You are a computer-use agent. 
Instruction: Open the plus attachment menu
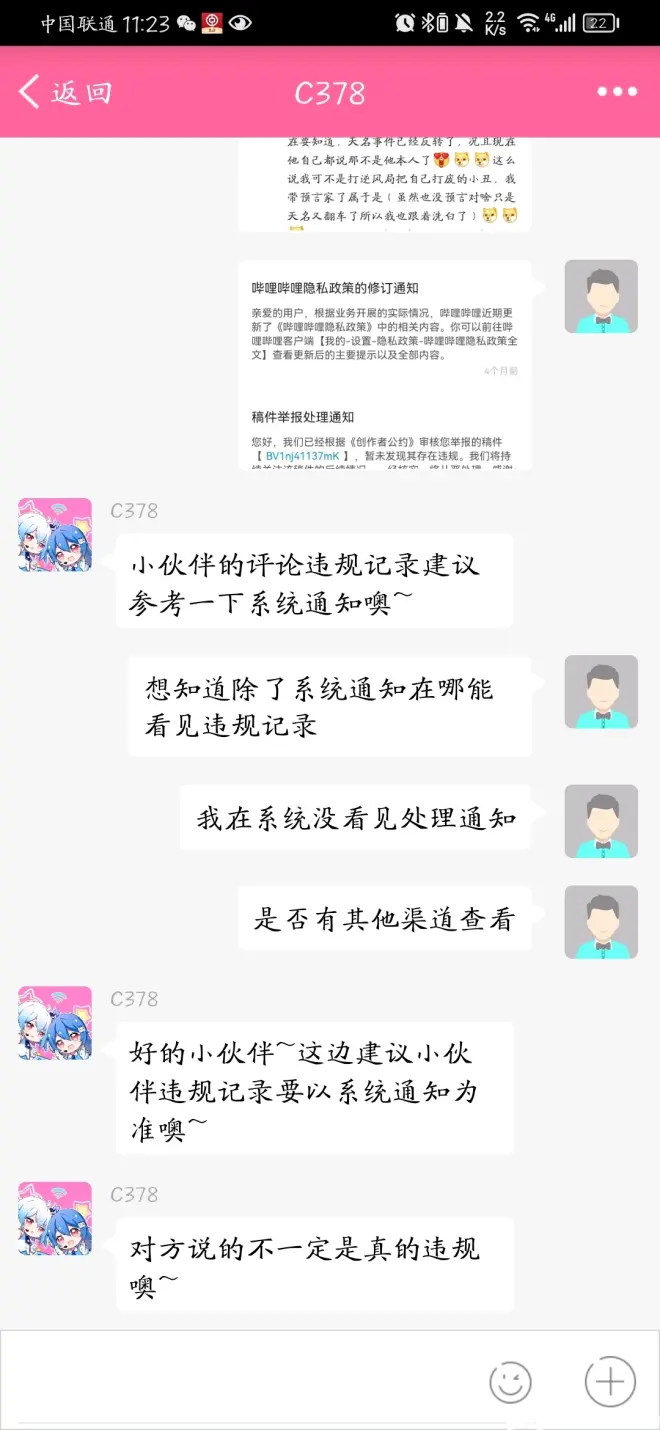(x=610, y=1382)
